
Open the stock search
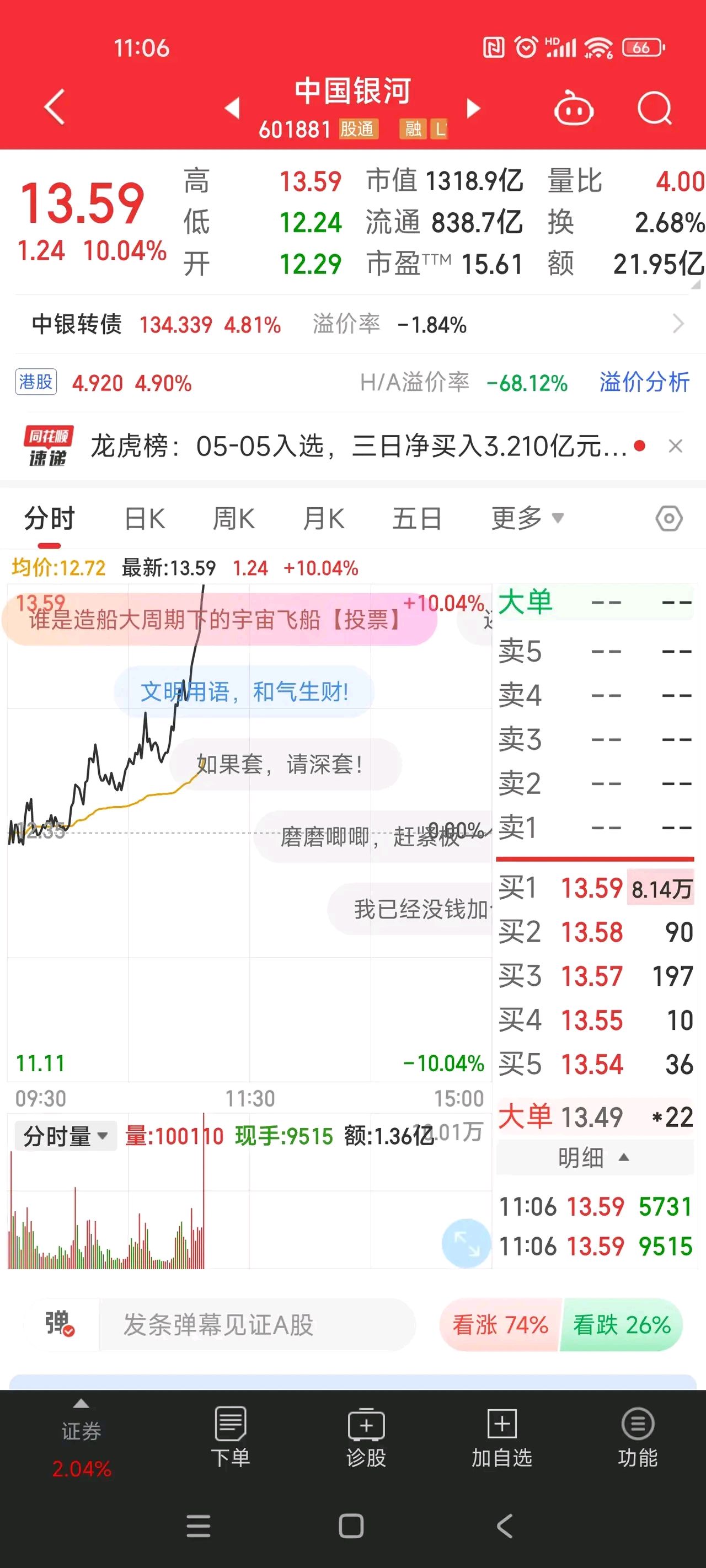pyautogui.click(x=653, y=109)
